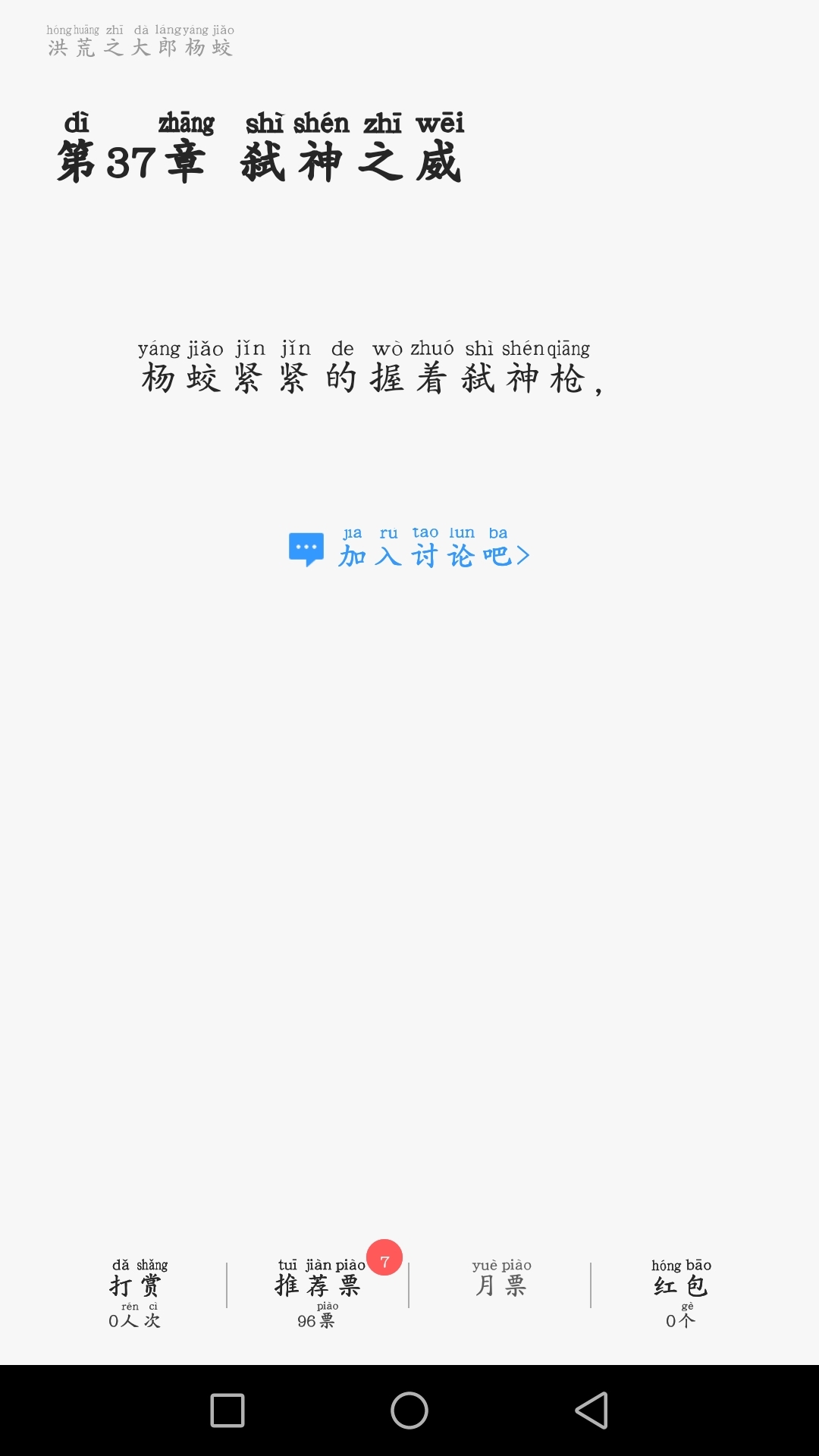Send a 红包 red packet
Viewport: 819px width, 1456px height.
[x=681, y=1292]
